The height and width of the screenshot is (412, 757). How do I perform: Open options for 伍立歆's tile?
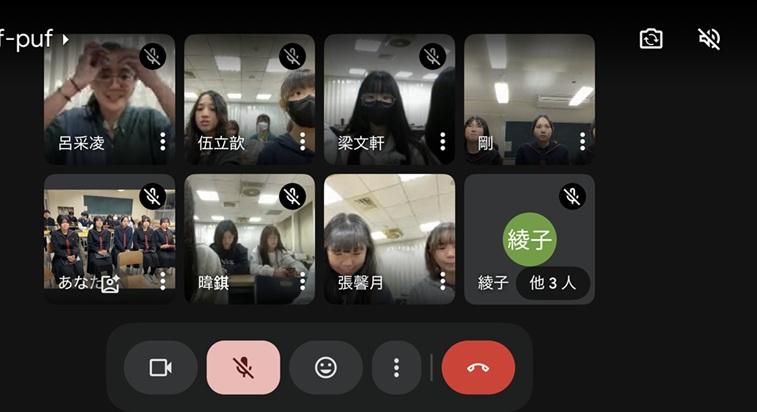pyautogui.click(x=303, y=142)
